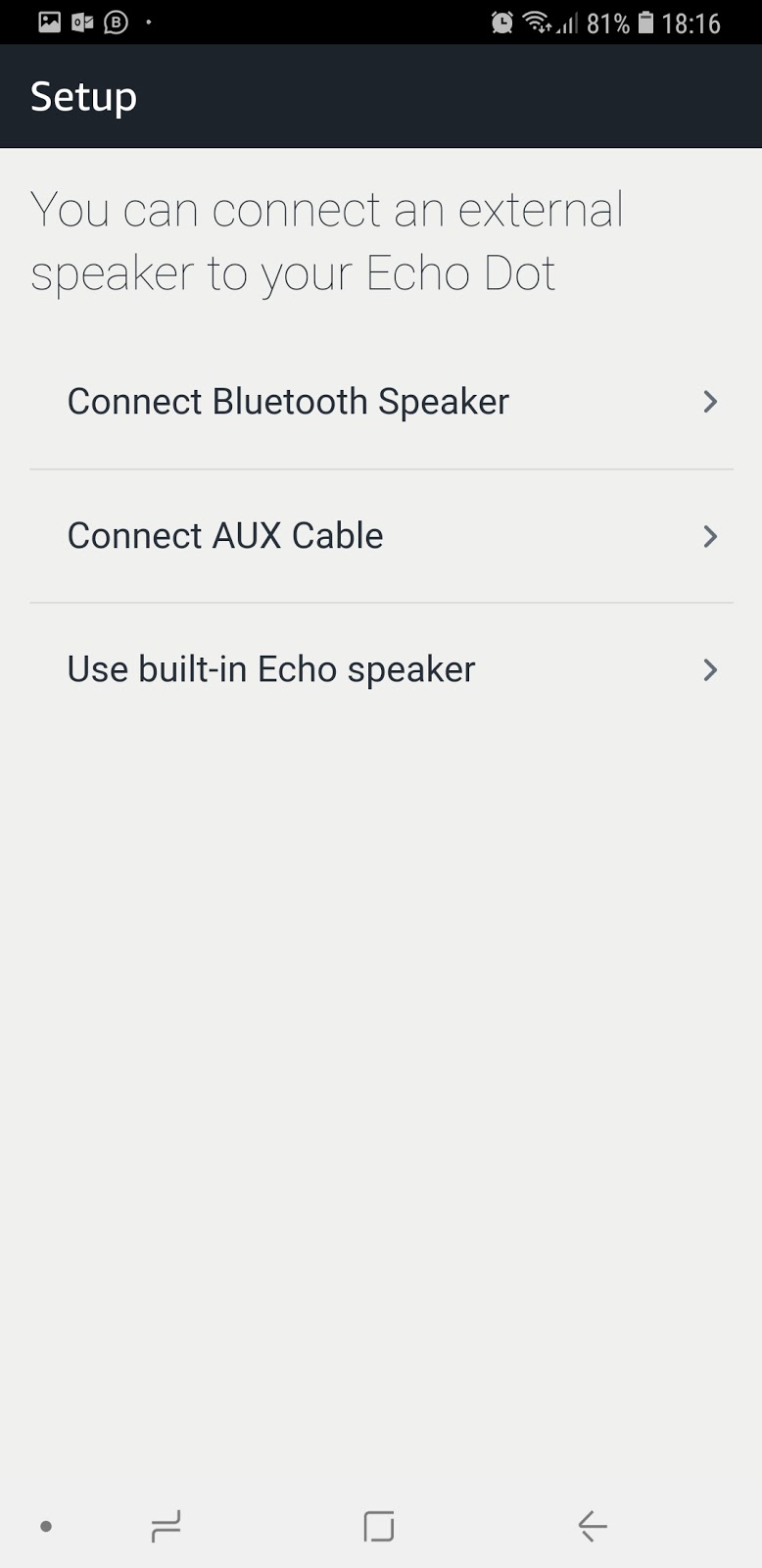The image size is (762, 1568).
Task: Choose Use built-in Echo speaker
Action: coord(381,670)
